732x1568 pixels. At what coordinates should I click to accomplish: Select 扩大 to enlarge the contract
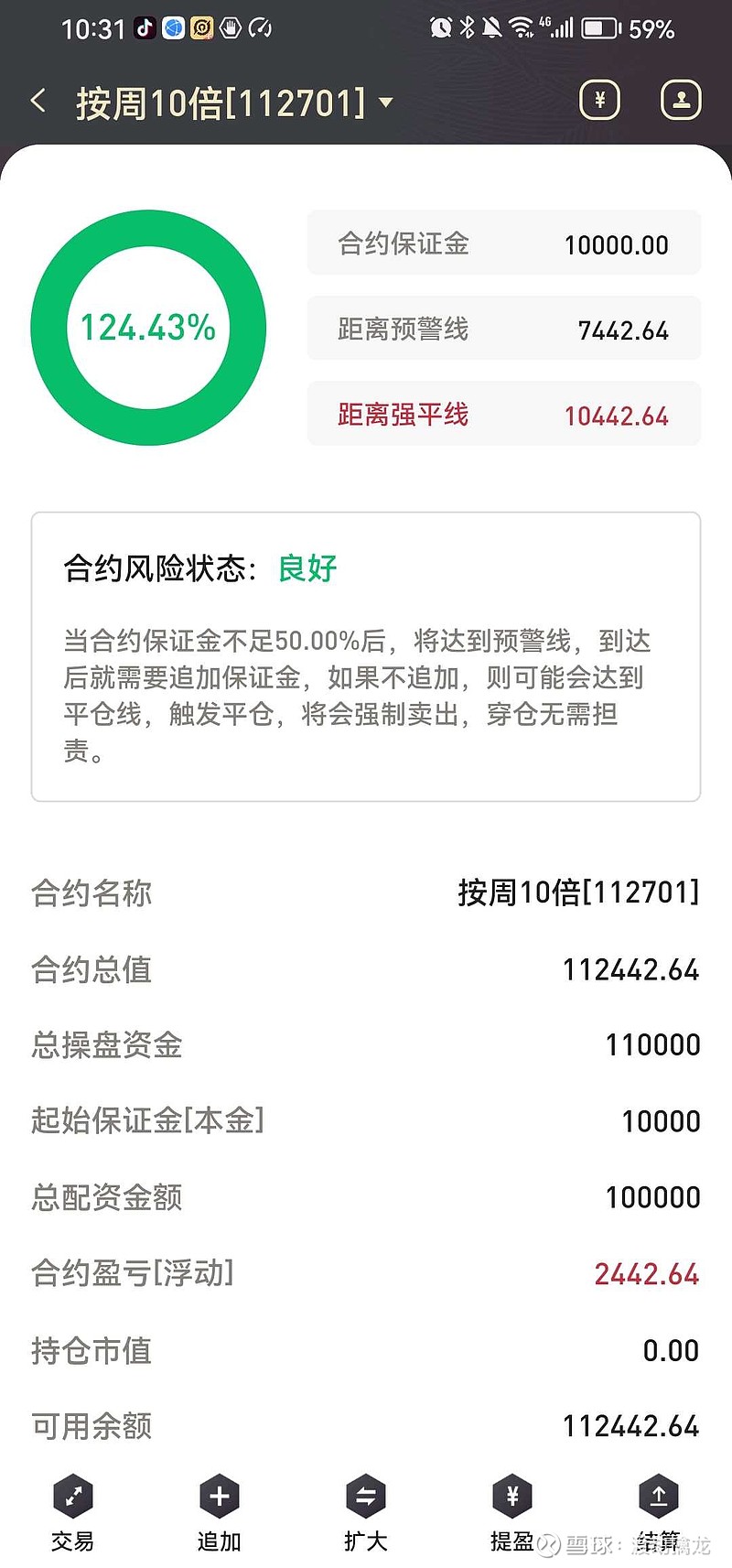point(366,1513)
